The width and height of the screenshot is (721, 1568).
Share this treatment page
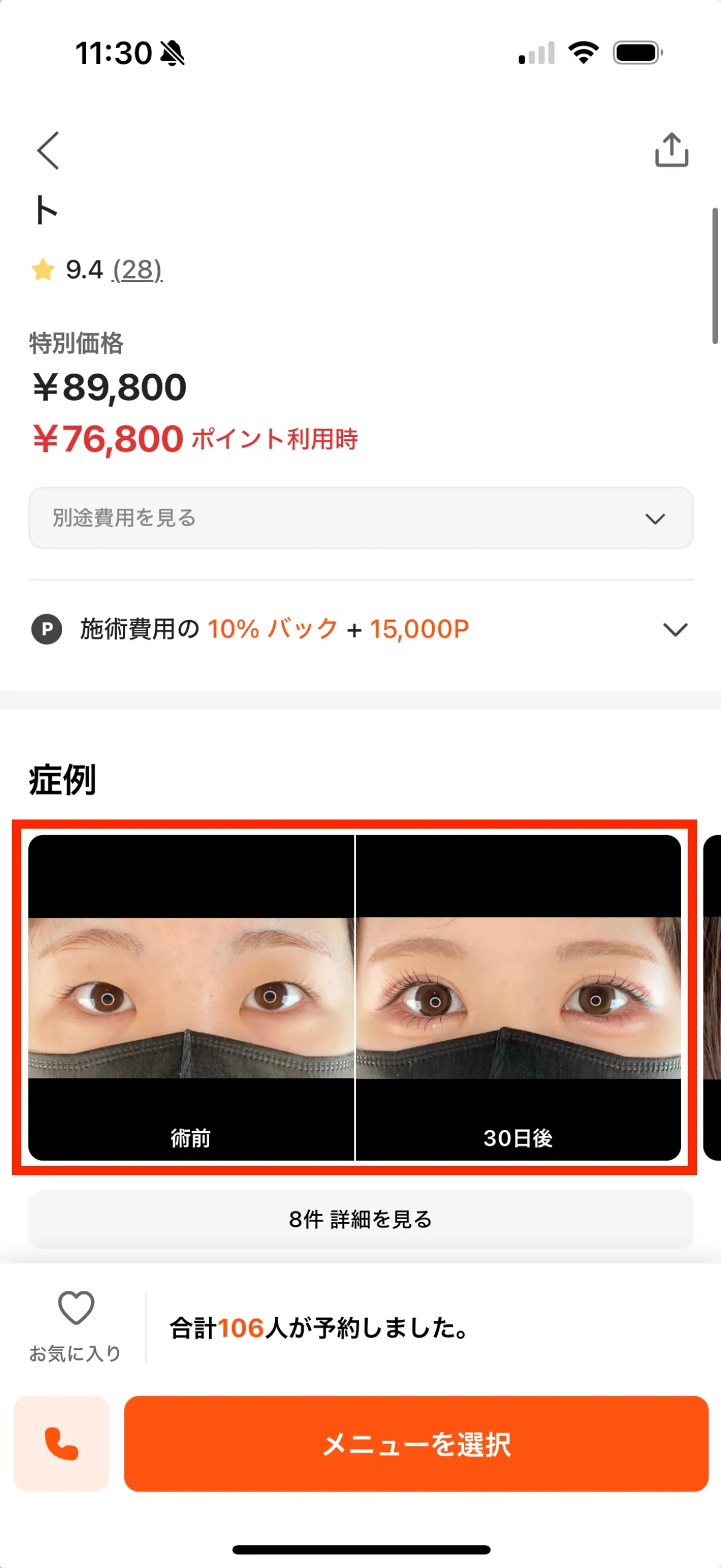pos(671,150)
